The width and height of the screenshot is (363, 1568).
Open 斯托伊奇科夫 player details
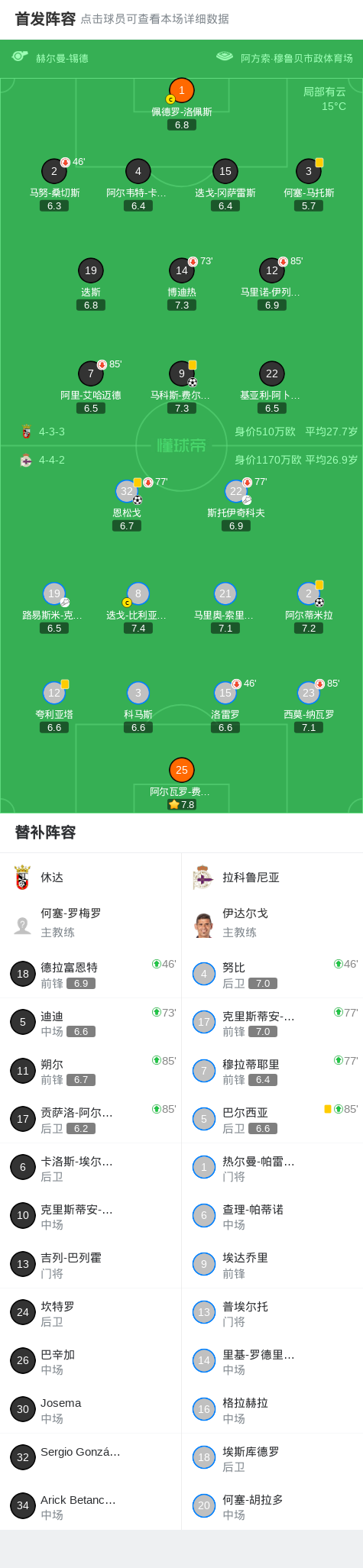pyautogui.click(x=236, y=504)
